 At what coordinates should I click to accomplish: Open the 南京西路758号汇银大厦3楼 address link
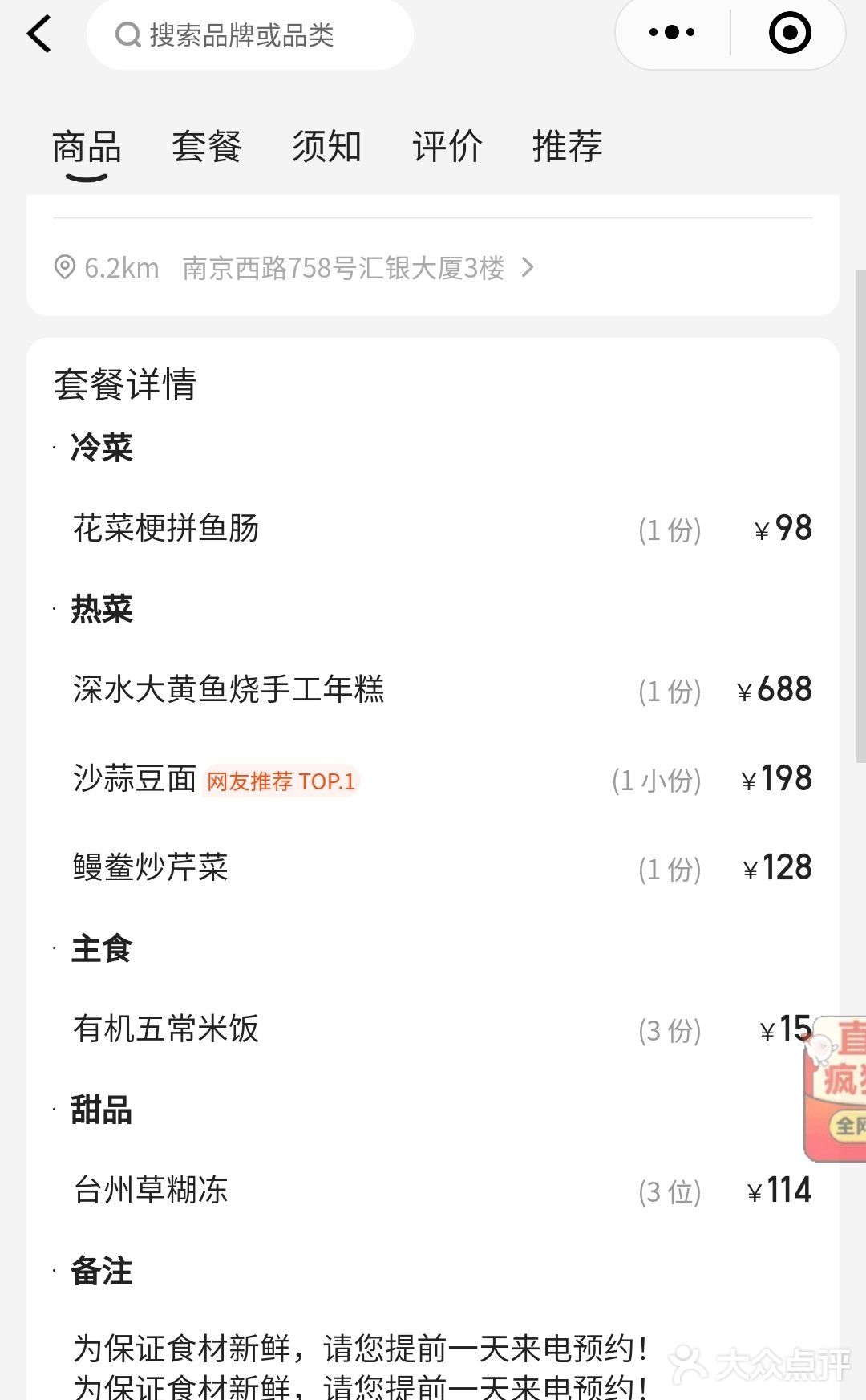click(345, 267)
